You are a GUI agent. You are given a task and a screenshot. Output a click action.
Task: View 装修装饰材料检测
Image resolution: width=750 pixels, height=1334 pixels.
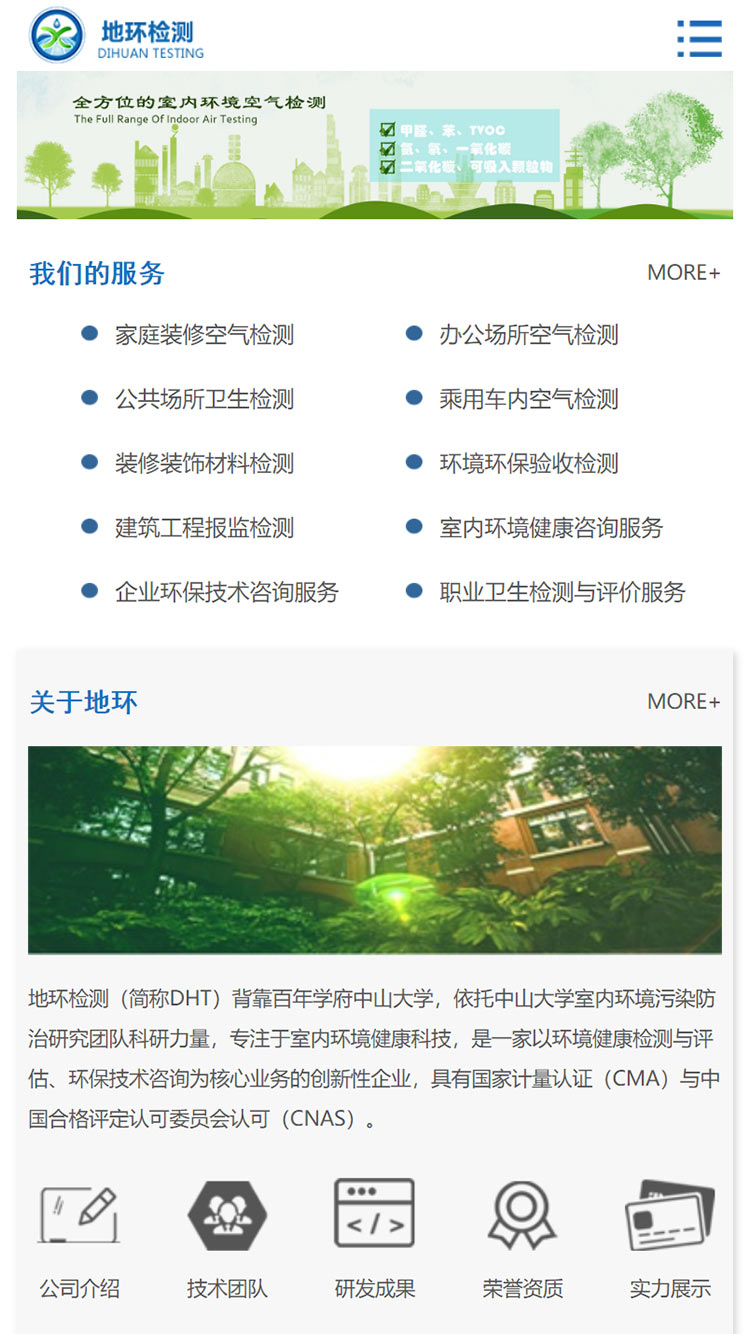[204, 463]
